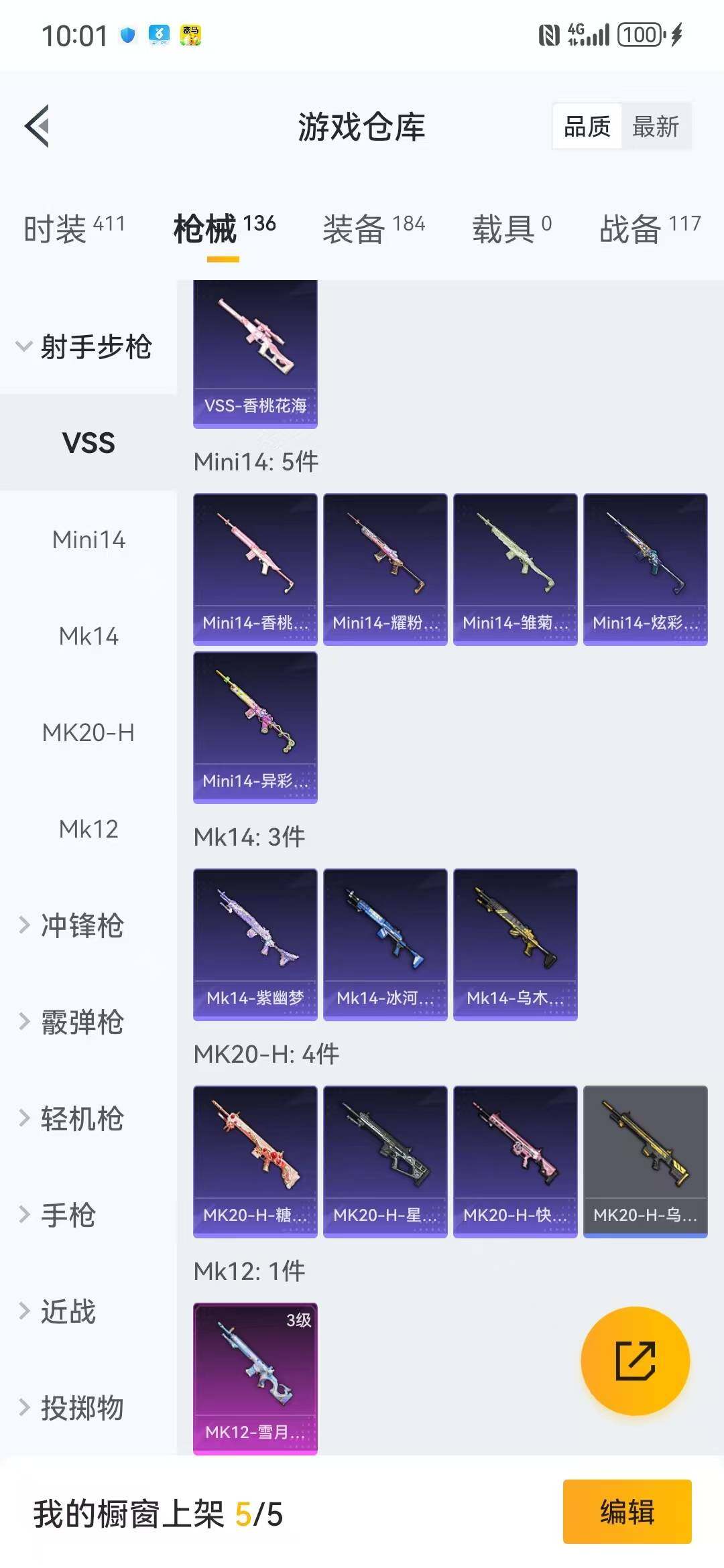Tap the orange share floating button
This screenshot has width=724, height=1568.
[x=635, y=1360]
